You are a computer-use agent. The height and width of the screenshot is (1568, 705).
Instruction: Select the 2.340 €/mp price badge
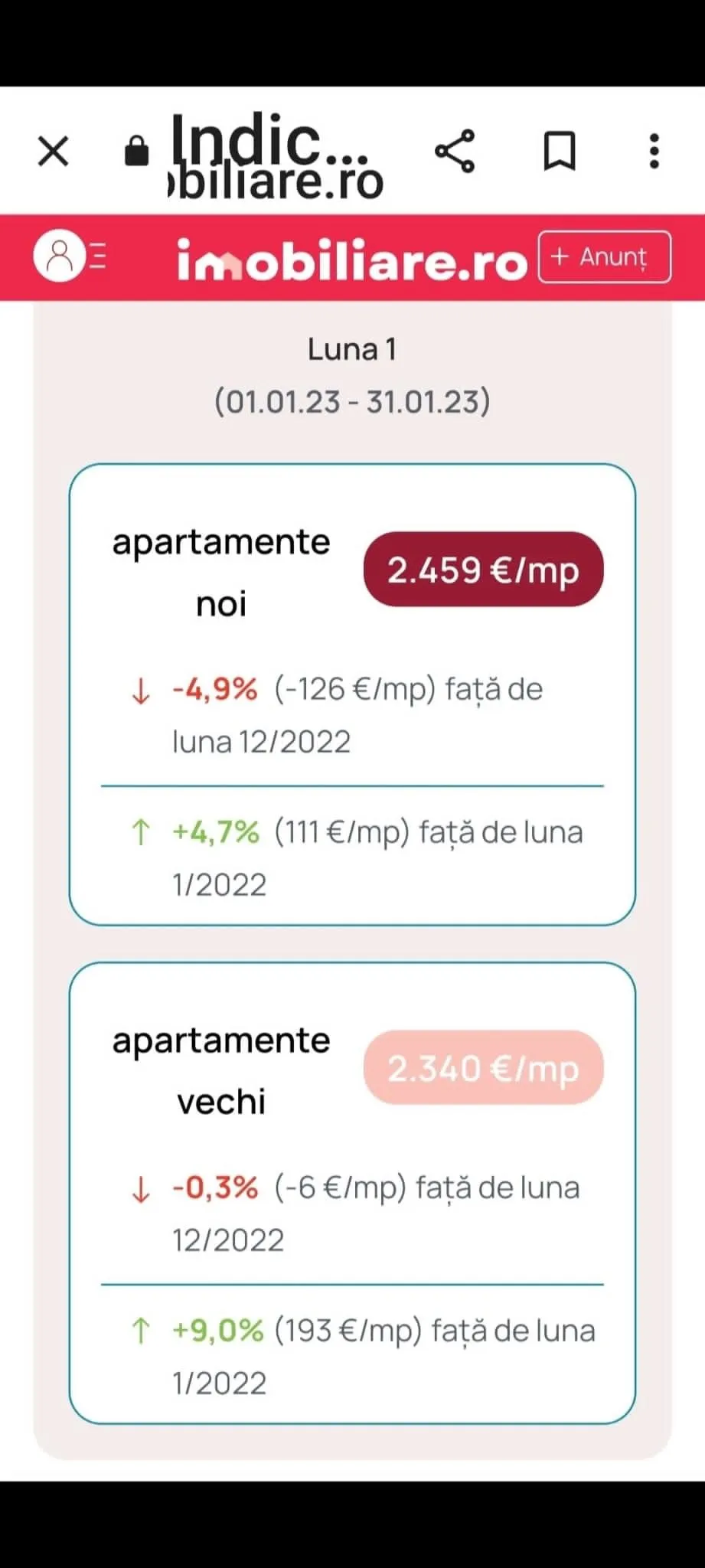tap(483, 1068)
